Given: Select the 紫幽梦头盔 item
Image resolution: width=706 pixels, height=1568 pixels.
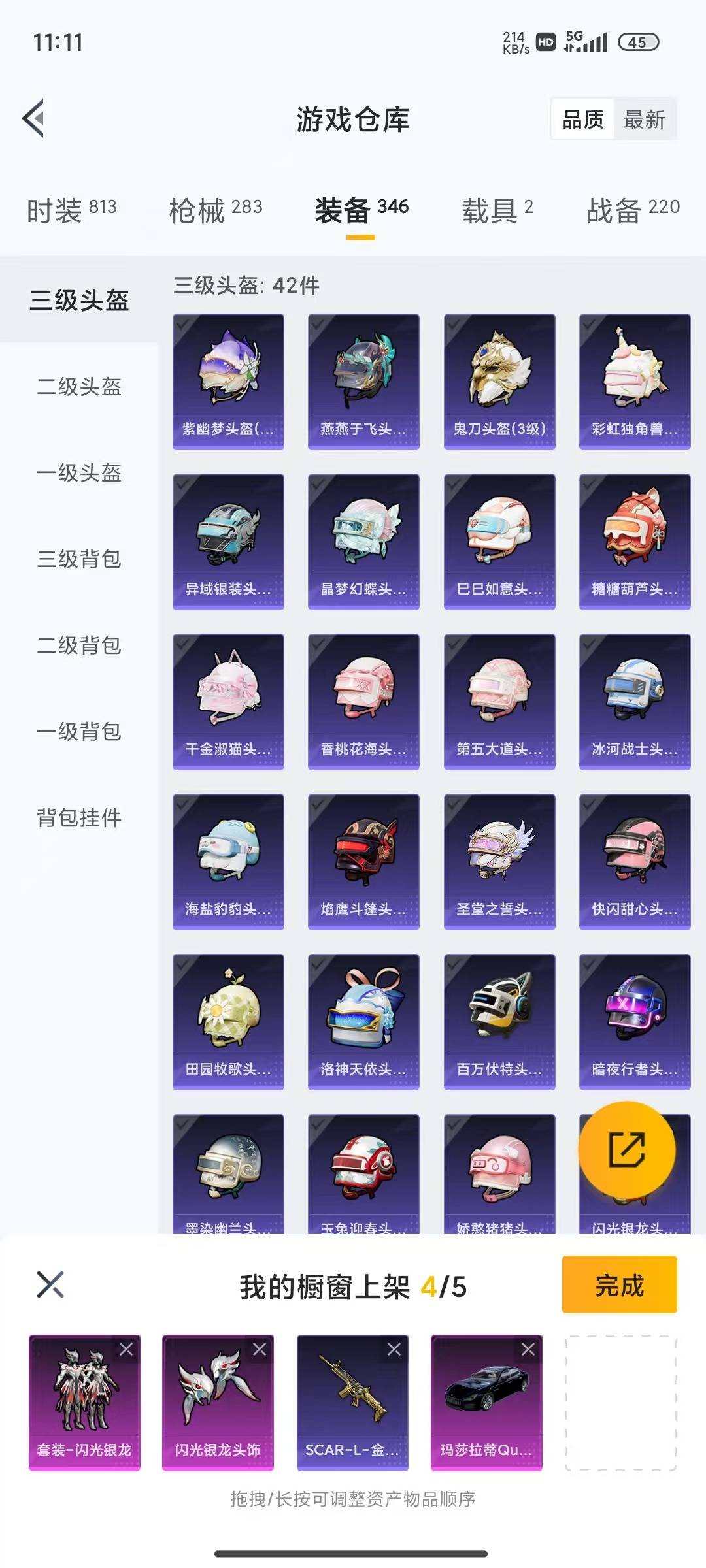Looking at the screenshot, I should click(x=228, y=382).
